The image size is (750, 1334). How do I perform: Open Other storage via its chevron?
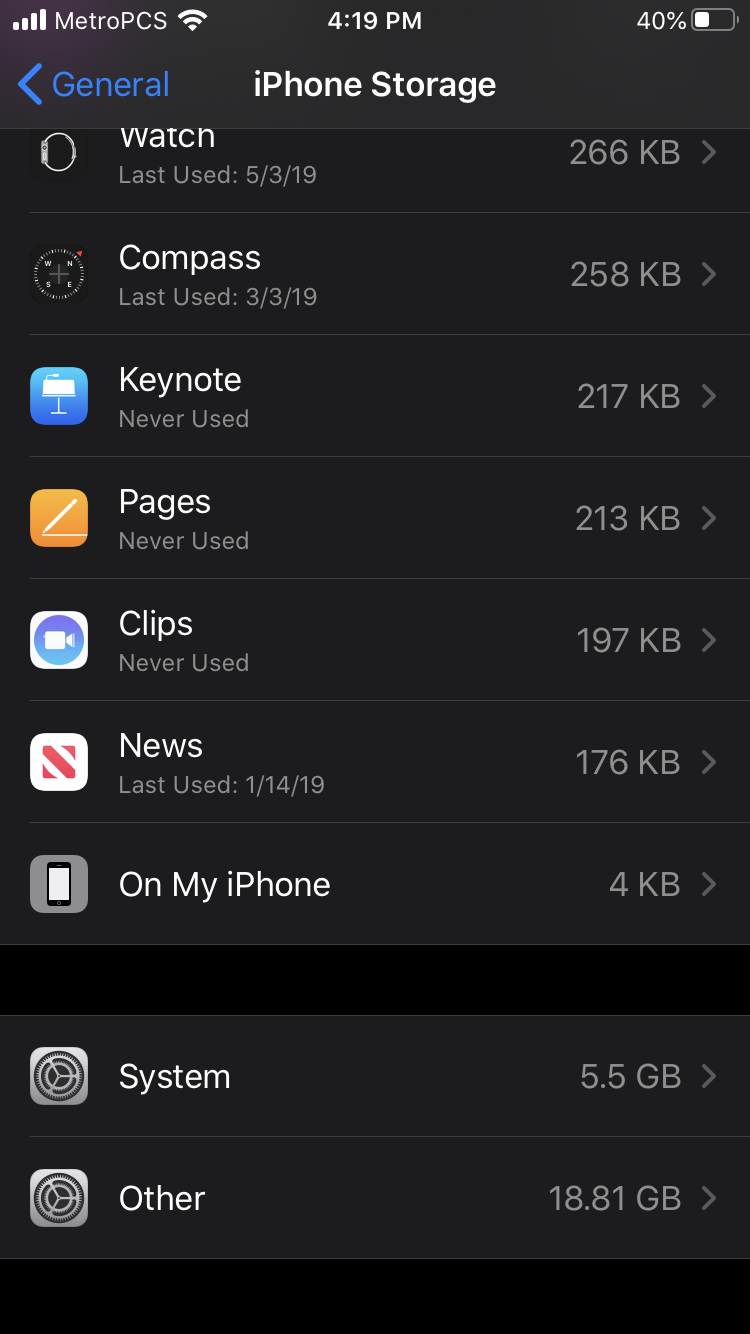tap(712, 1198)
